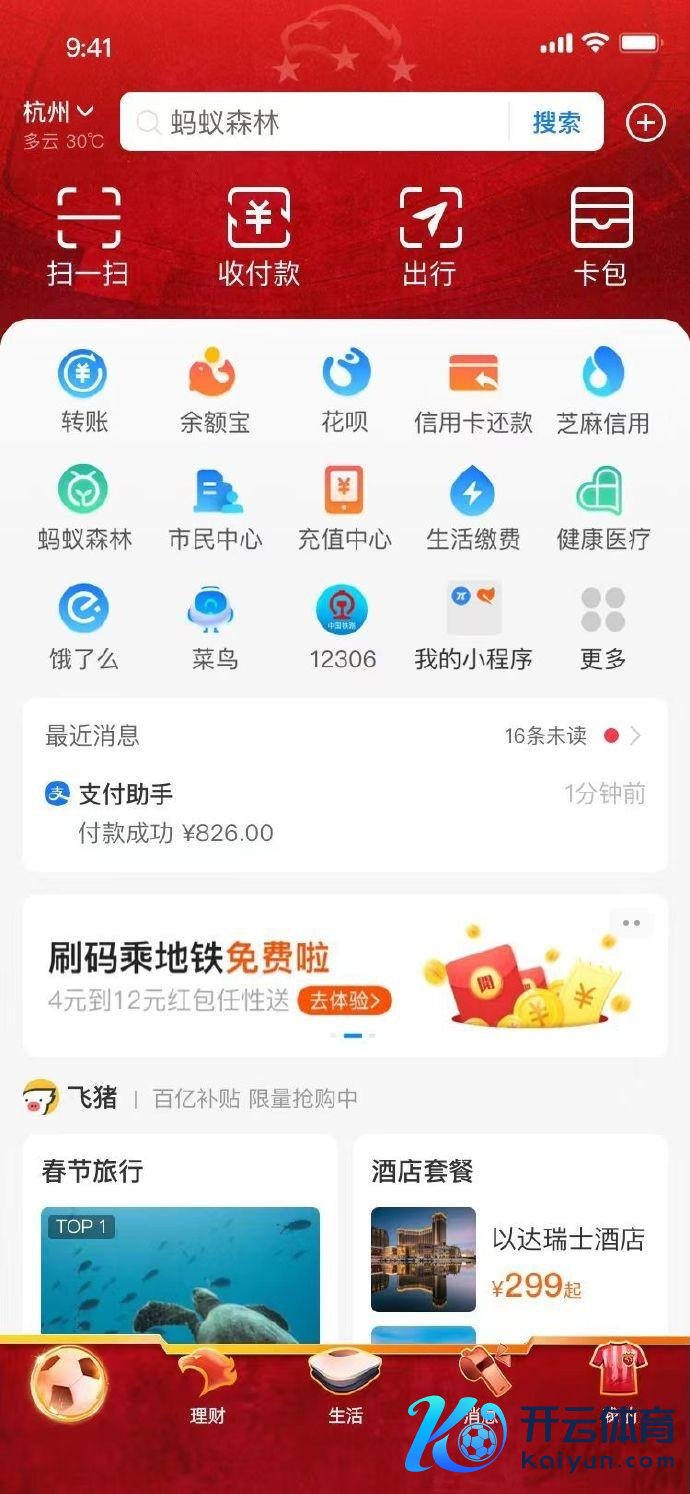Open 卡包 card wallet
This screenshot has height=1494, width=690.
(x=601, y=236)
